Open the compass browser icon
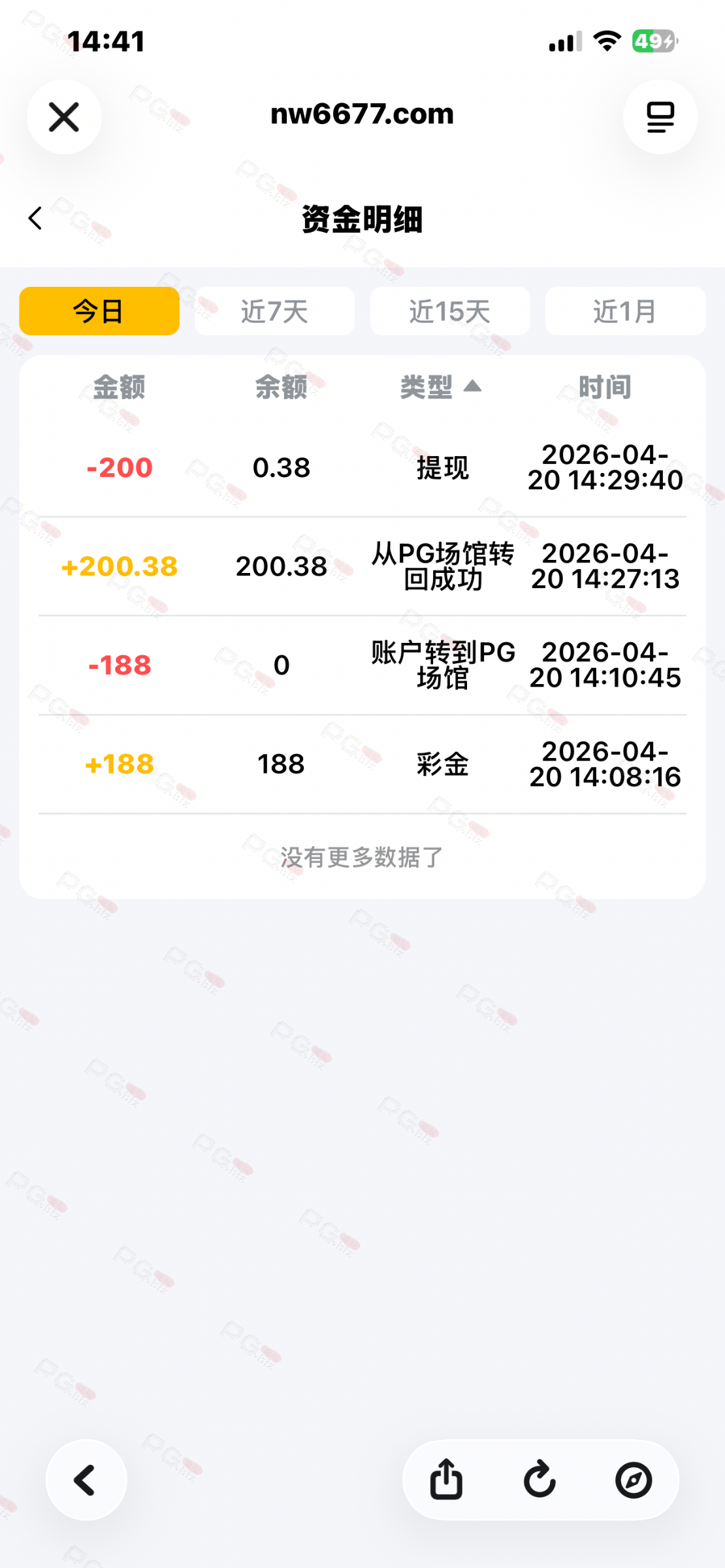725x1568 pixels. pos(633,1480)
